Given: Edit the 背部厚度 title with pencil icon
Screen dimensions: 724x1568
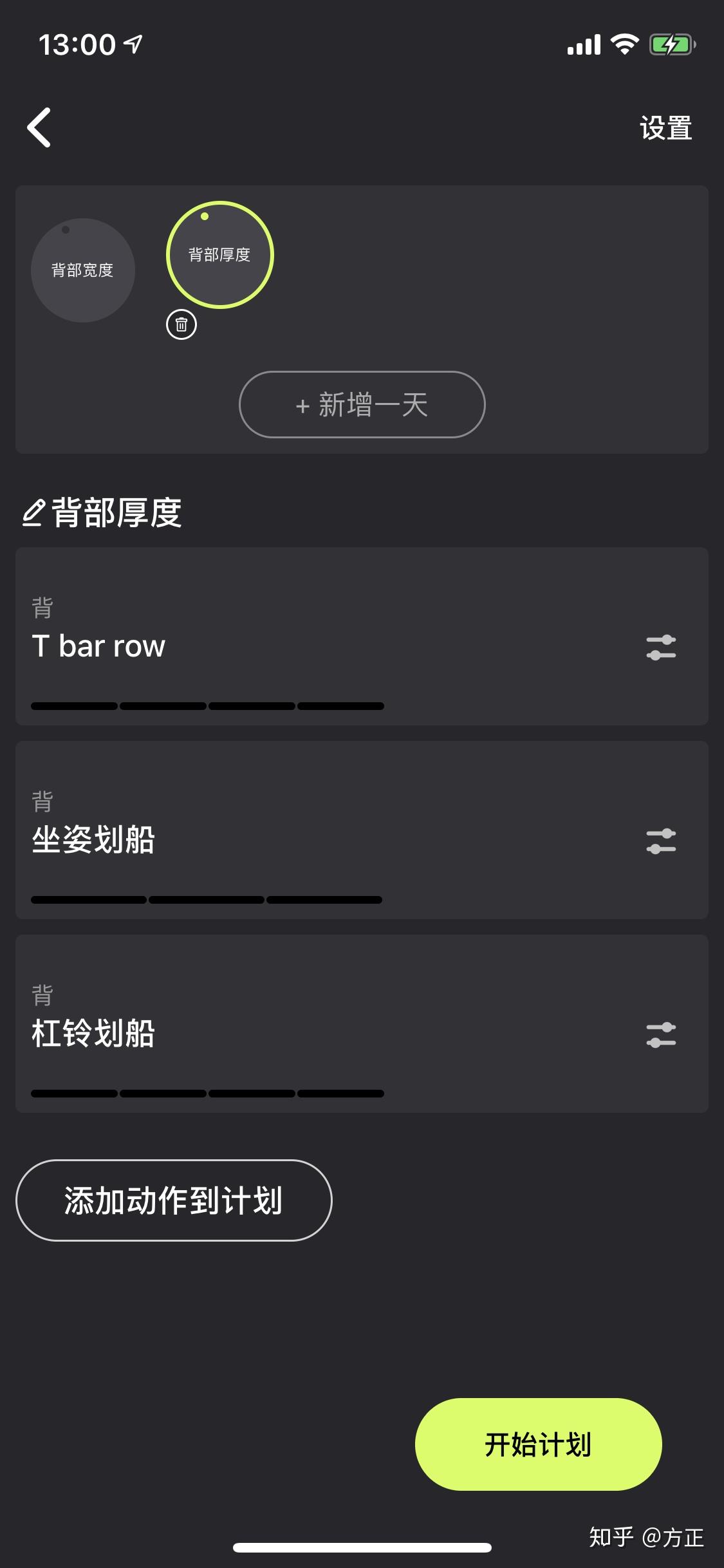Looking at the screenshot, I should [x=33, y=513].
